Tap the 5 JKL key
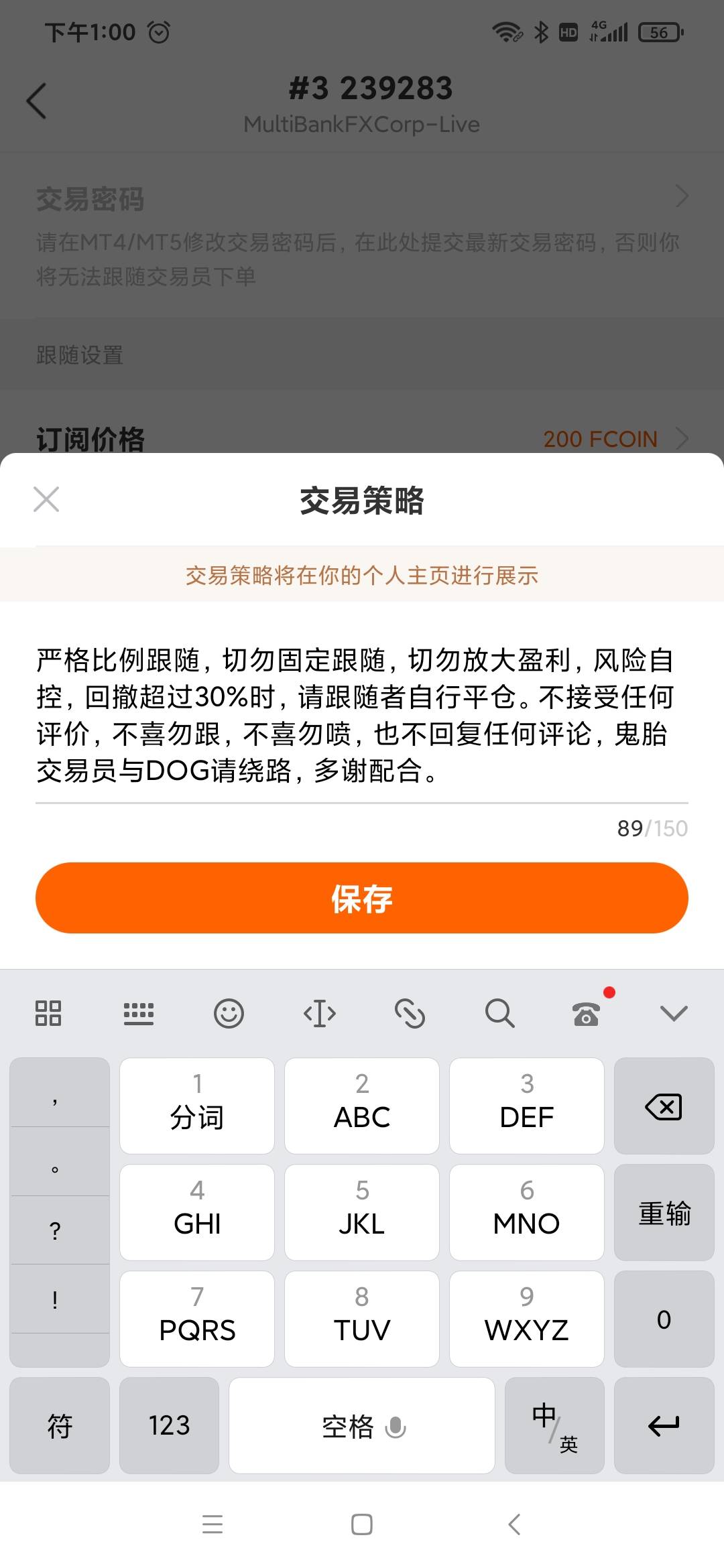The height and width of the screenshot is (1568, 724). 362,1213
